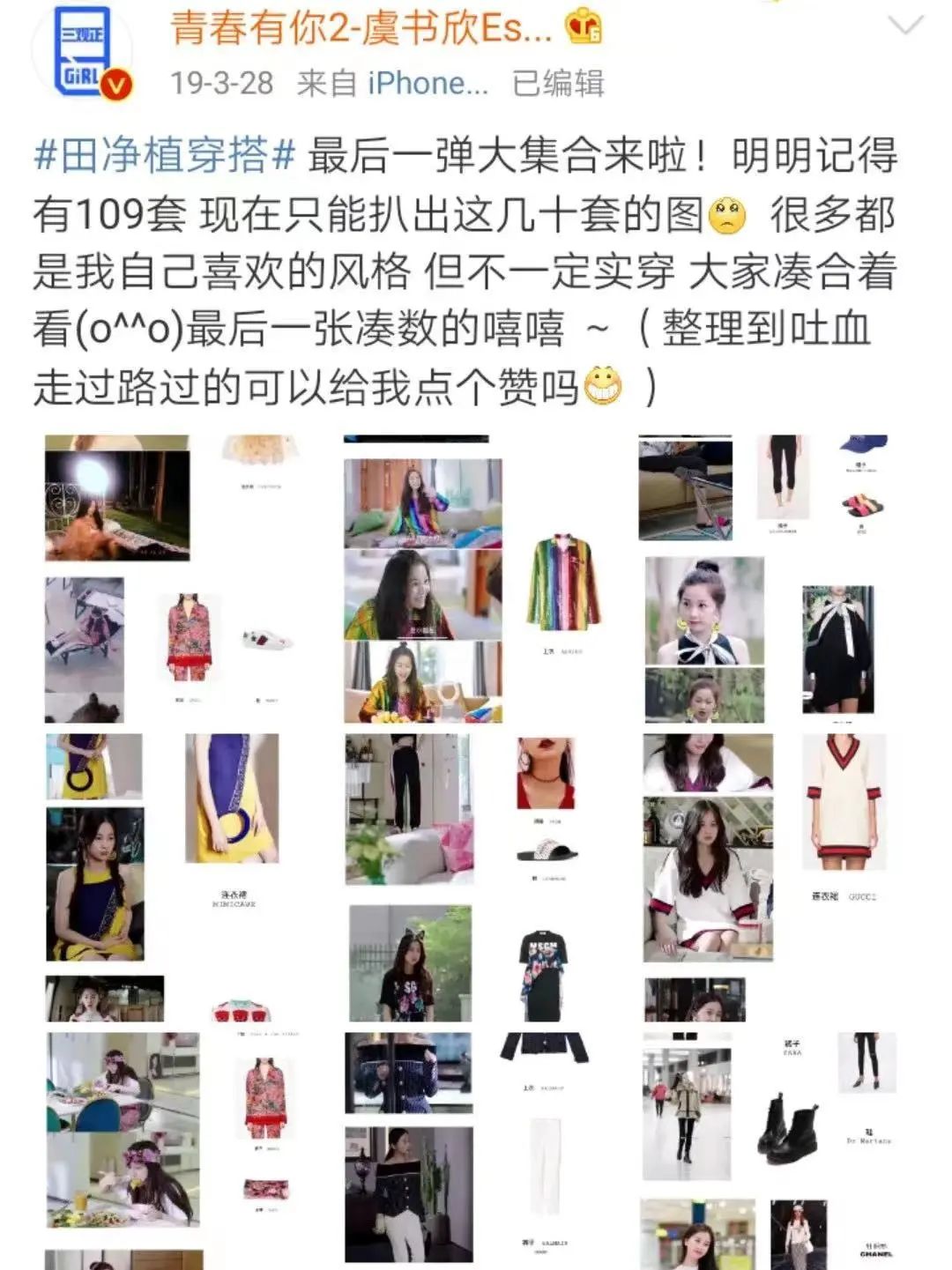Expand the post options chevron
This screenshot has height=1270, width=952.
point(904,26)
